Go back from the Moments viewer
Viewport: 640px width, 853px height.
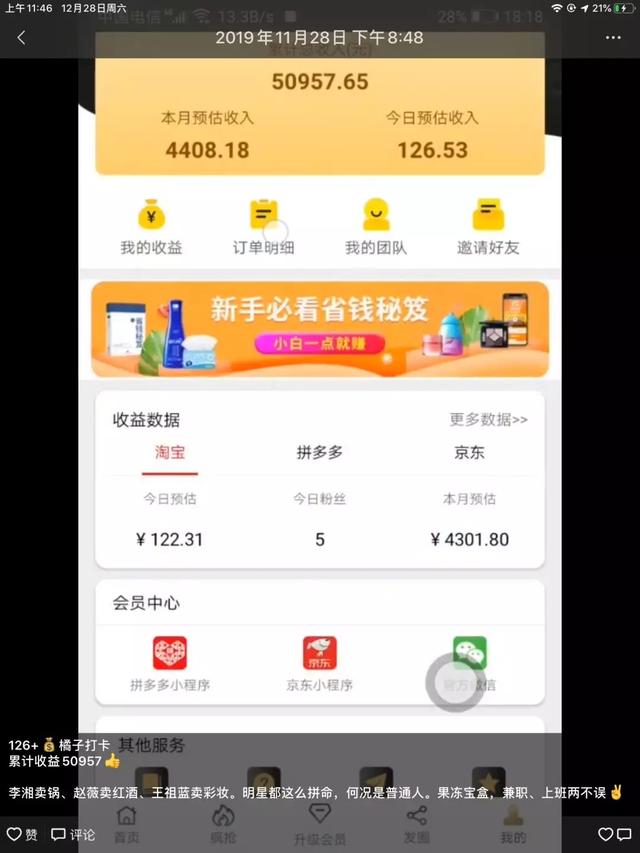(22, 38)
